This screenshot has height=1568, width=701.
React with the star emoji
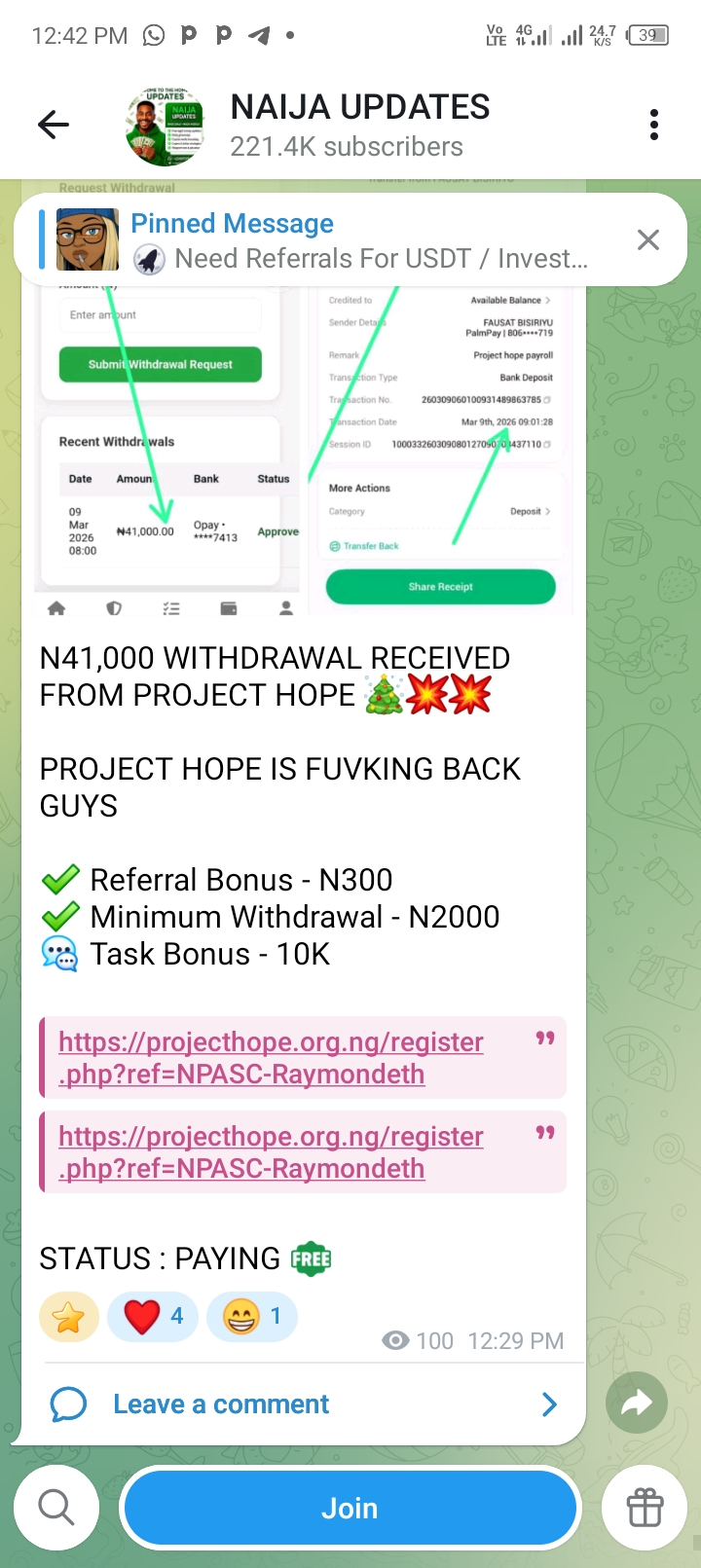pos(69,1318)
